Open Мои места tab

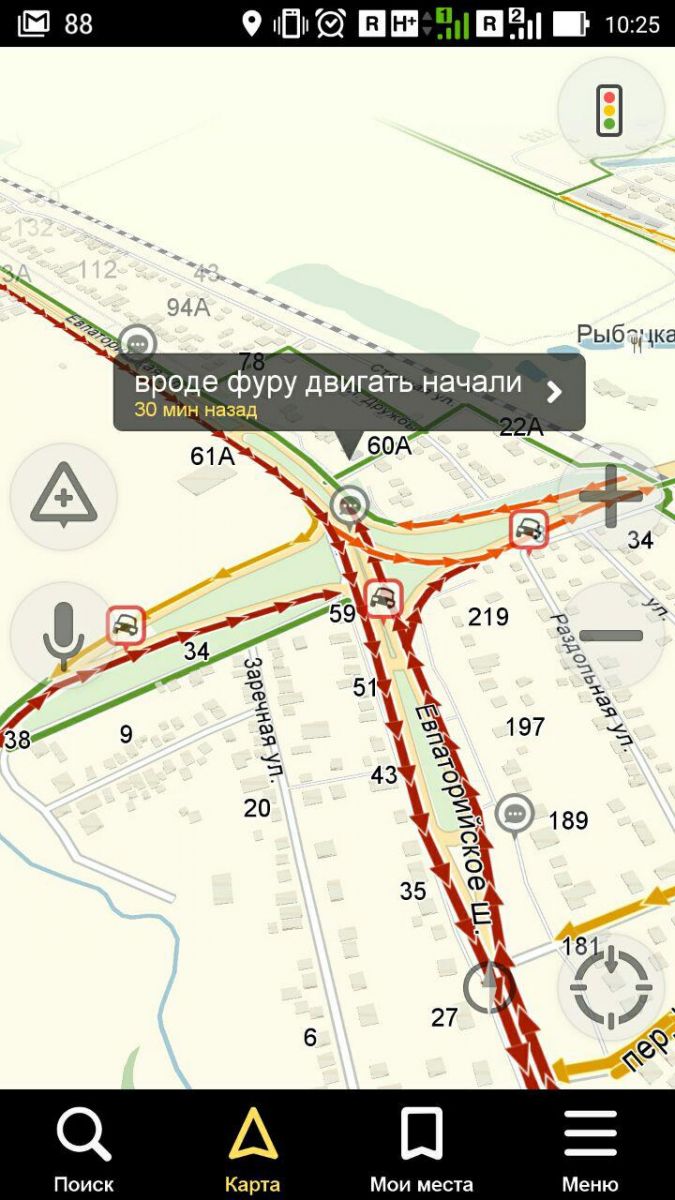(x=421, y=1148)
